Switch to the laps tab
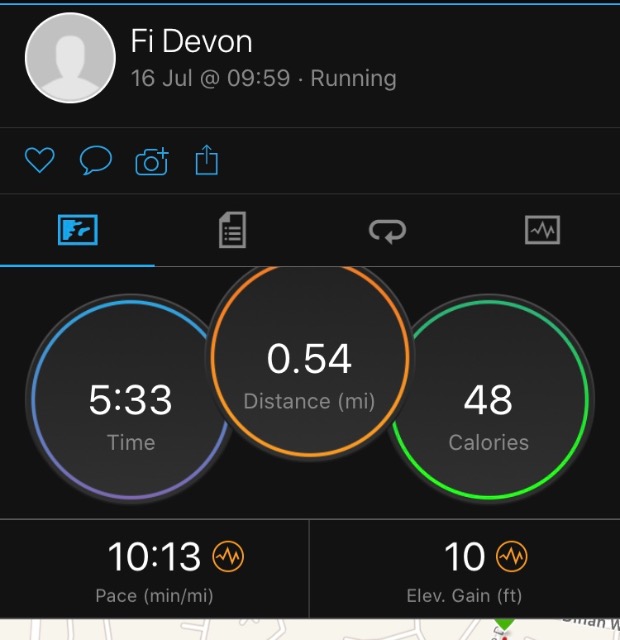Viewport: 620px width, 640px height. coord(387,231)
